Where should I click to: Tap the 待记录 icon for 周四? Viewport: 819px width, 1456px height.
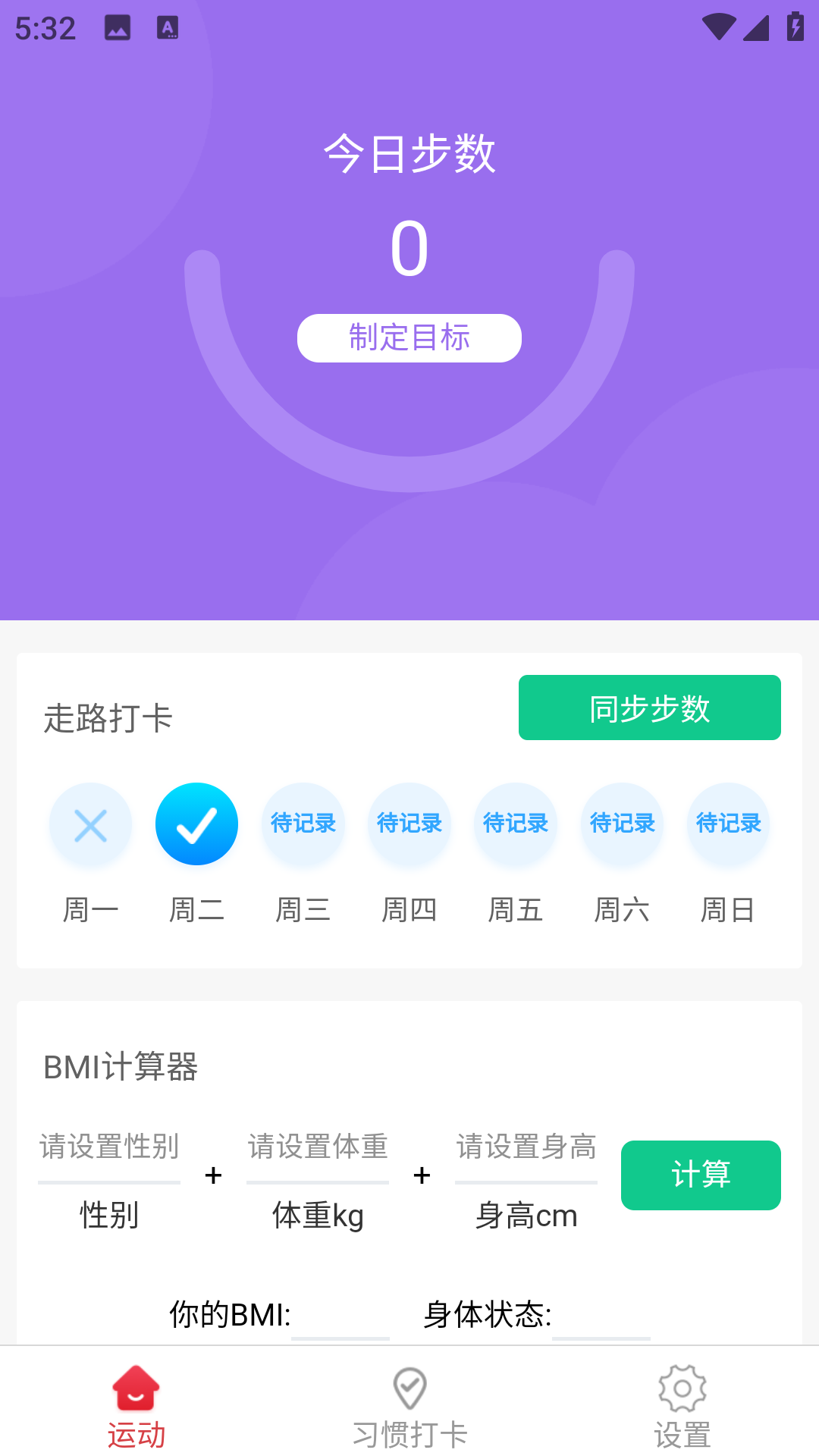pos(409,824)
